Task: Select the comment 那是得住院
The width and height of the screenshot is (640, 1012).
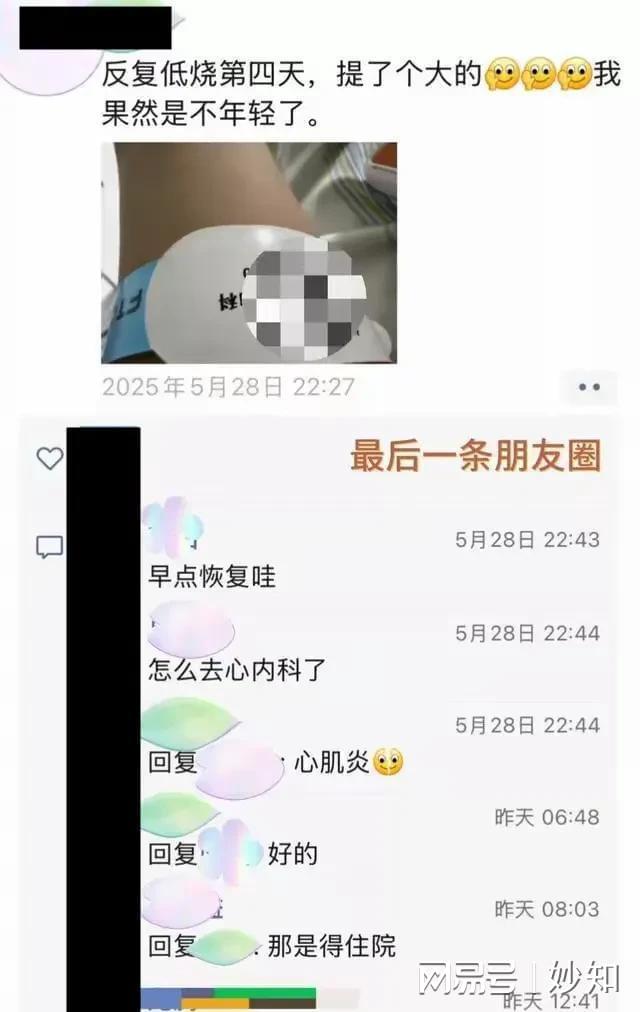Action: 331,945
